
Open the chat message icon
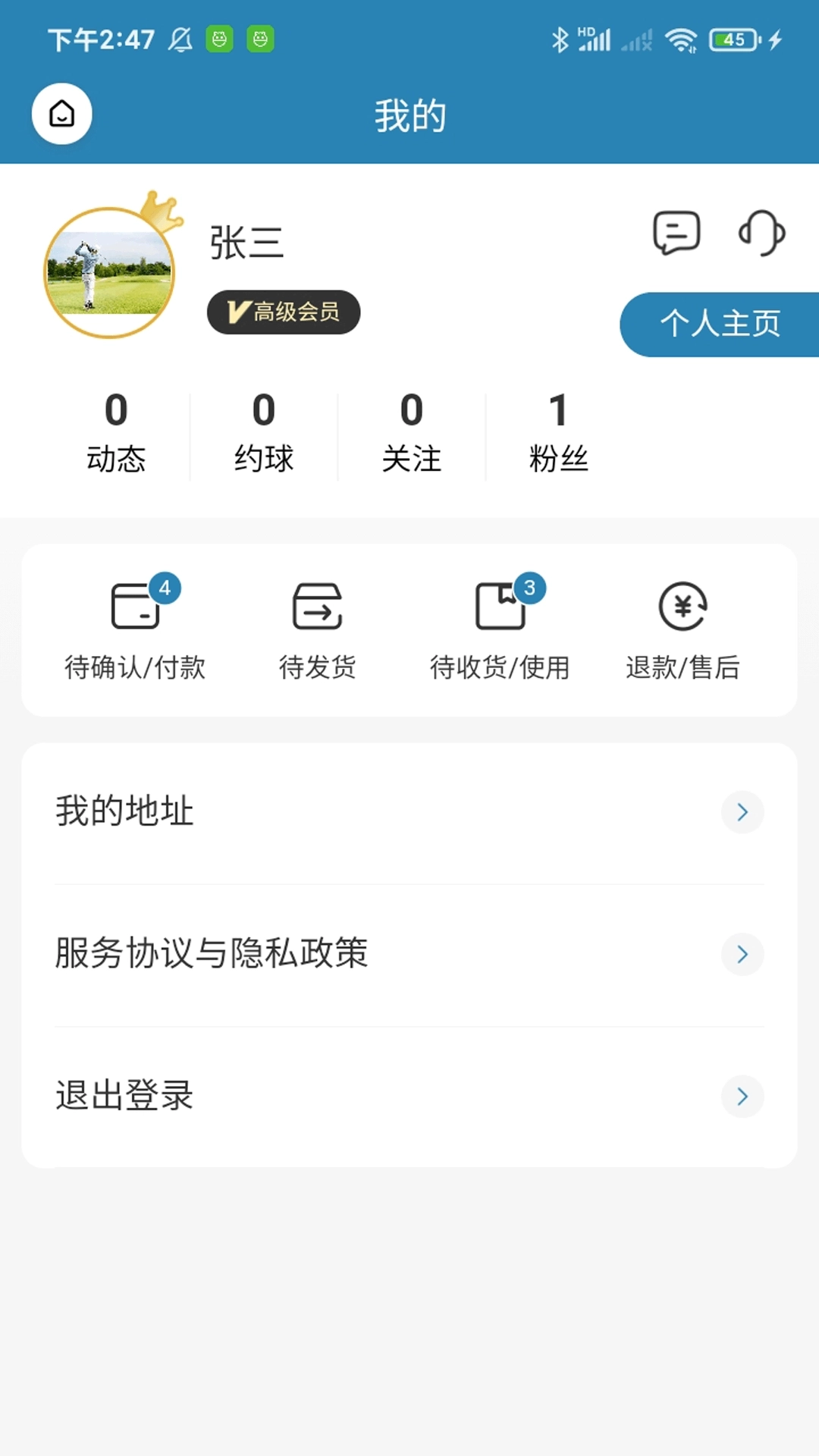tap(677, 234)
